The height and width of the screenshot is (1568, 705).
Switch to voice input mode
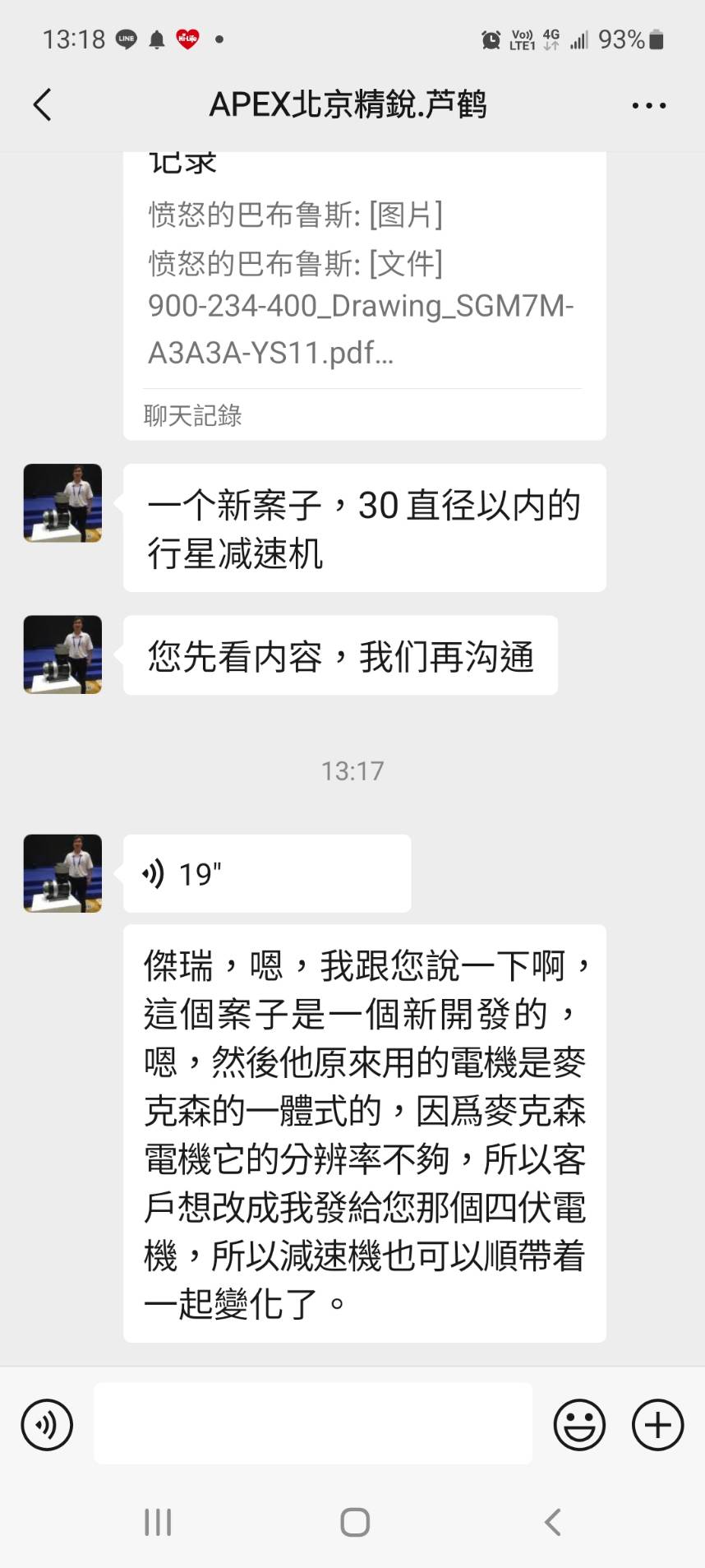point(47,1425)
